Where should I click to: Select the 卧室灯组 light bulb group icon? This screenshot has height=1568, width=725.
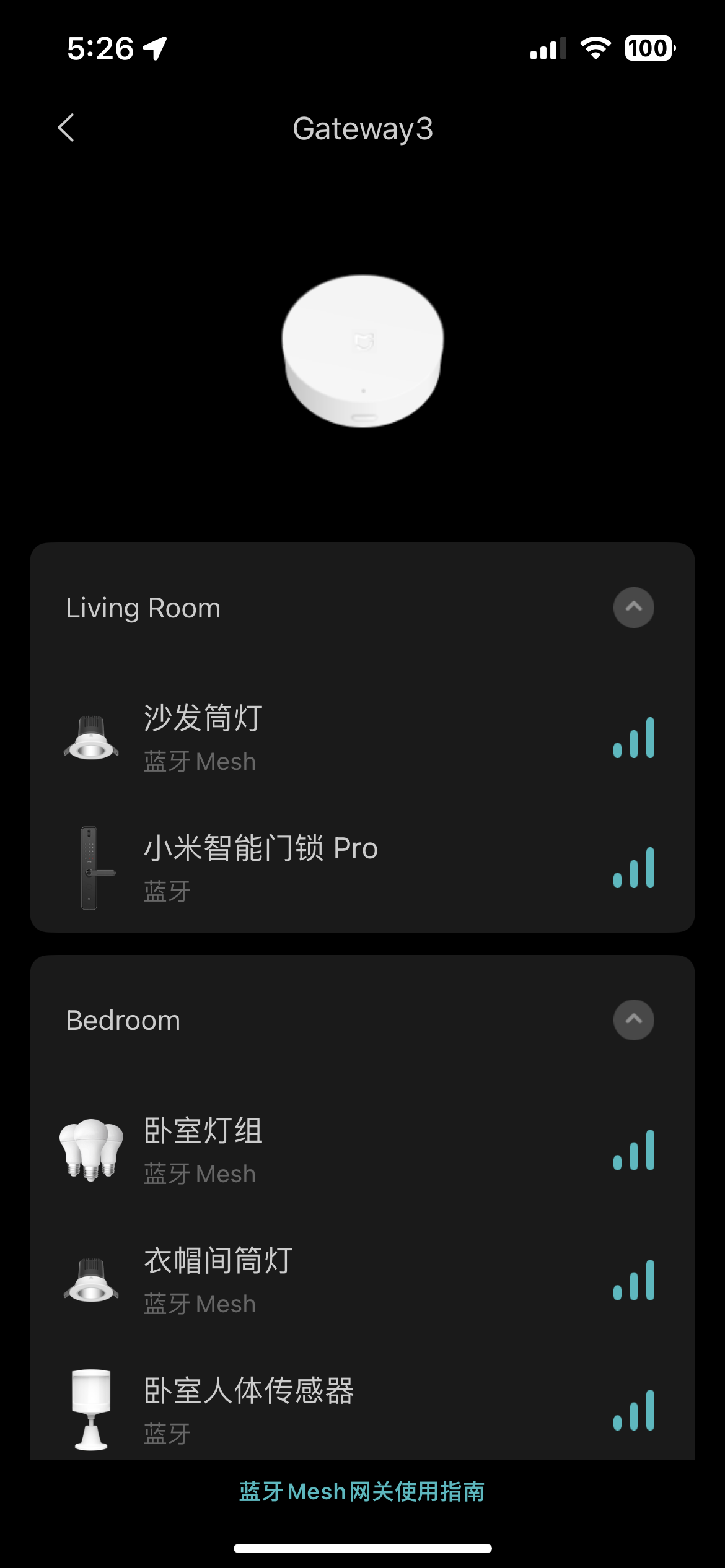[92, 1151]
